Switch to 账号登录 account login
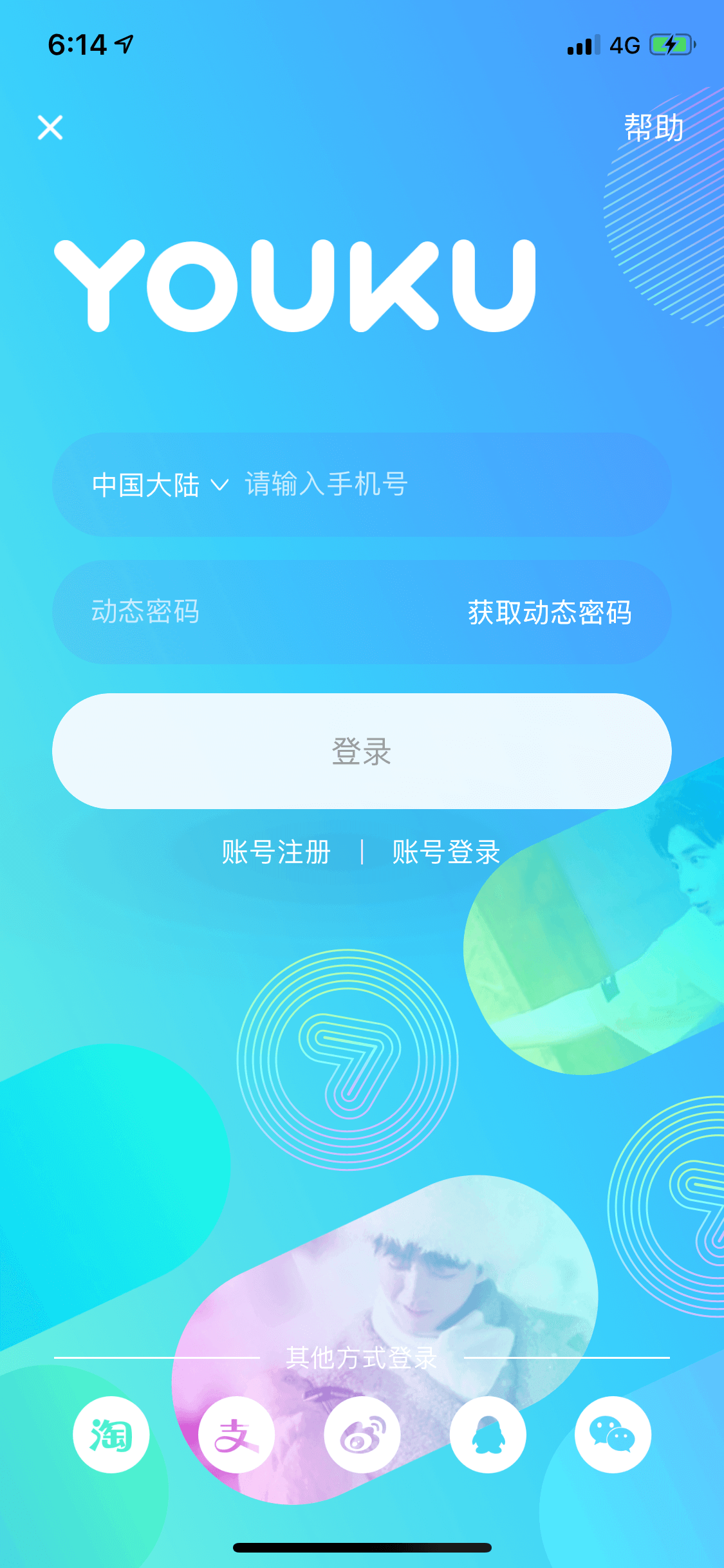 pyautogui.click(x=446, y=852)
